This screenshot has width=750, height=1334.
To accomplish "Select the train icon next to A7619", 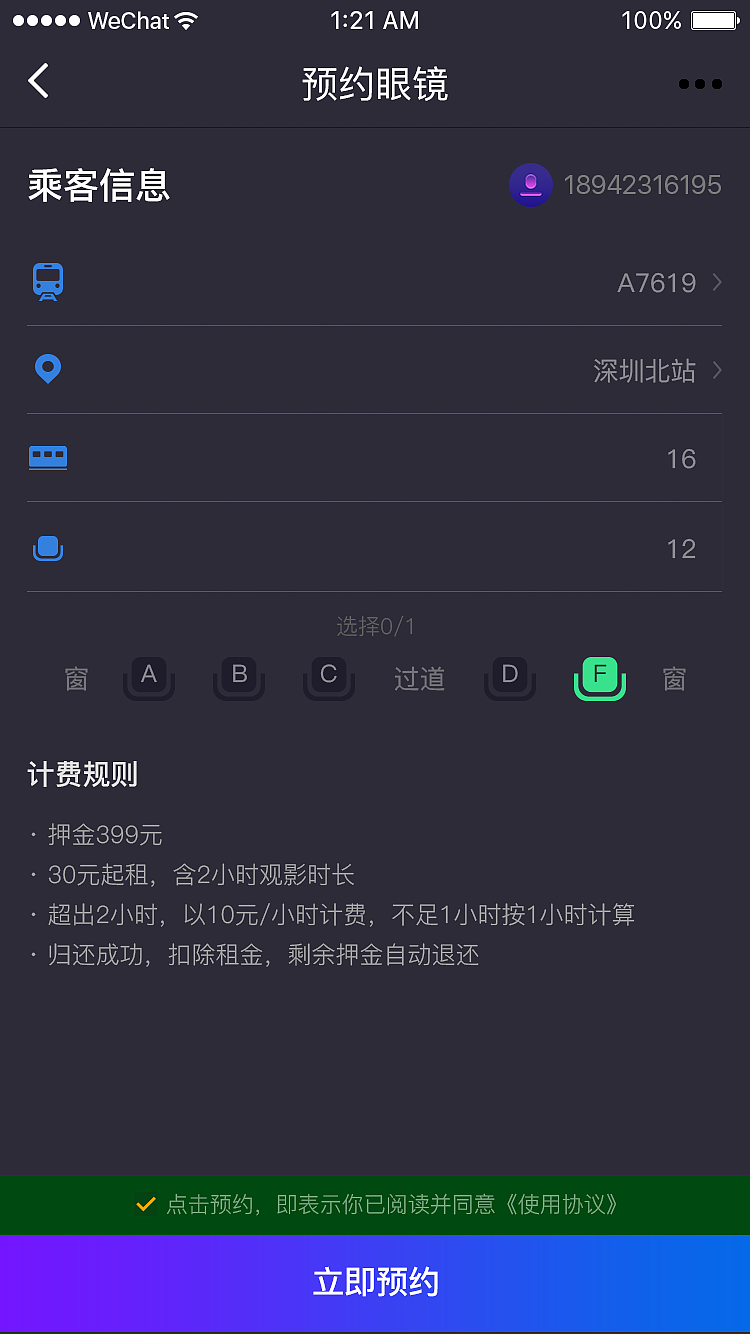I will 48,282.
